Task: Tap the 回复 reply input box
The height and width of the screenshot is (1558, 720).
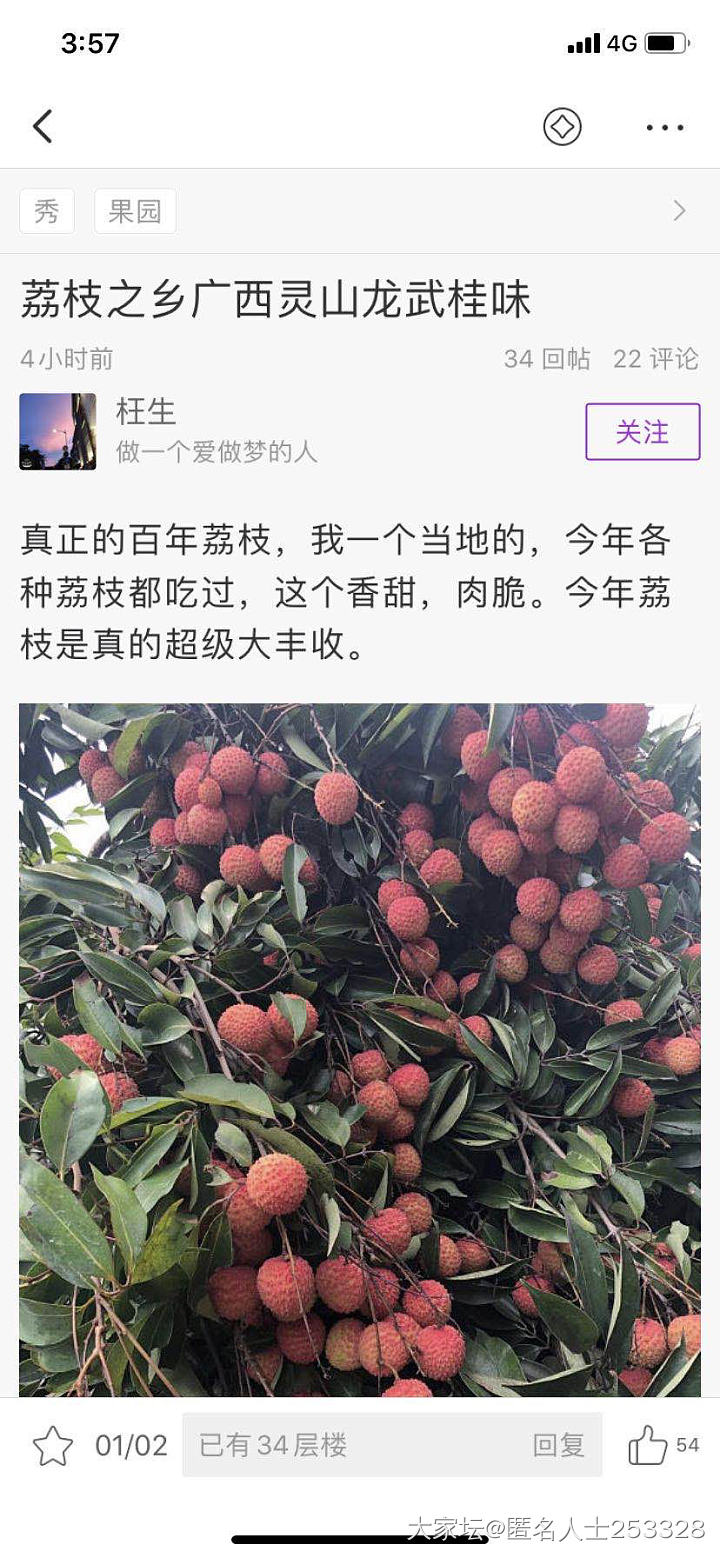Action: (392, 1445)
